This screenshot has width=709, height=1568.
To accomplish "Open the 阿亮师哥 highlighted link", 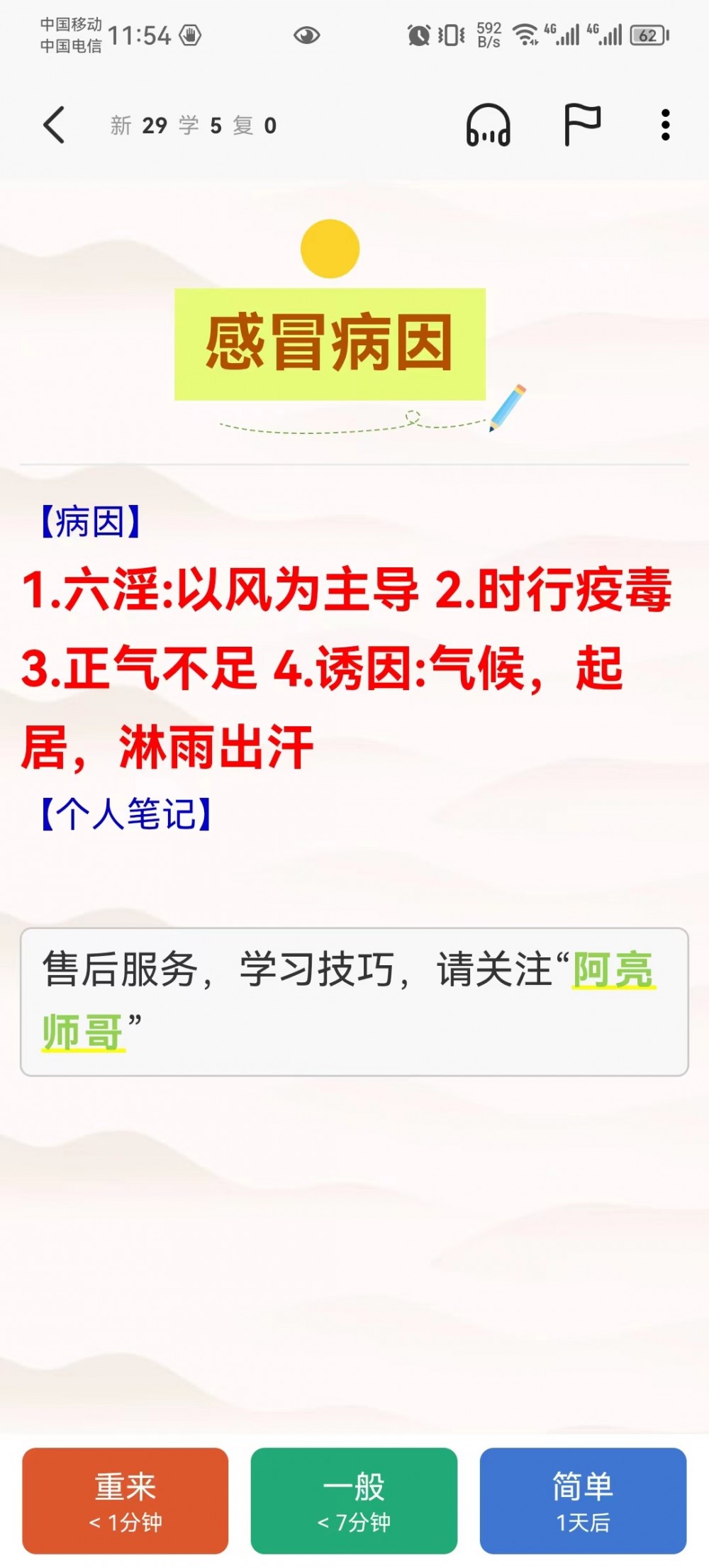I will (x=614, y=969).
